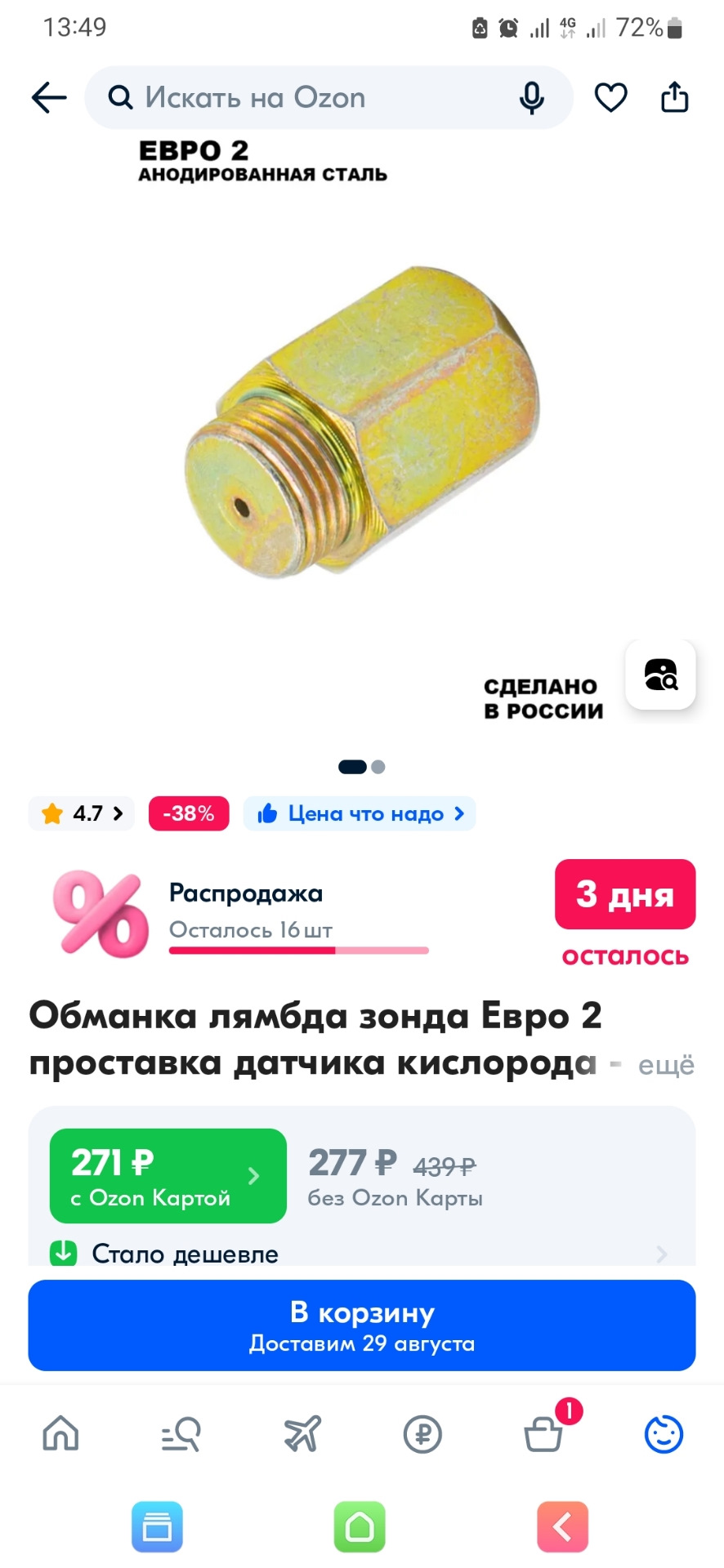Go back using the top arrow
The height and width of the screenshot is (1568, 724).
tap(49, 98)
